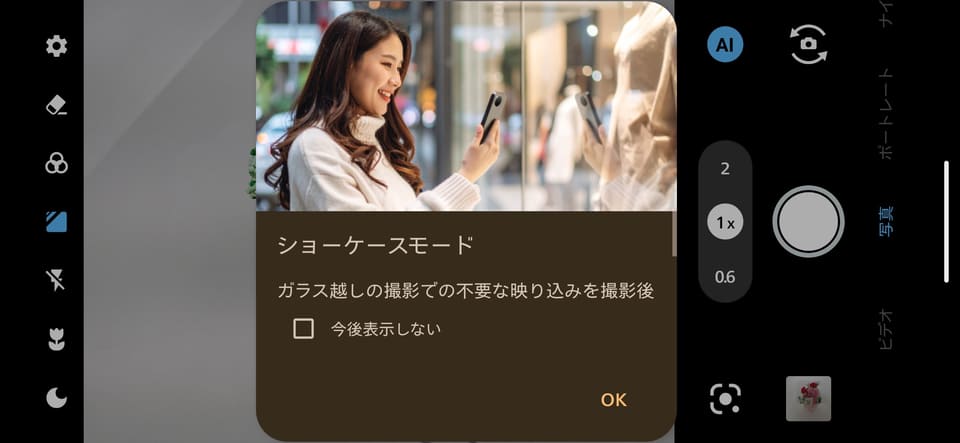This screenshot has height=443, width=960.
Task: Switch between front and rear camera
Action: [x=808, y=45]
